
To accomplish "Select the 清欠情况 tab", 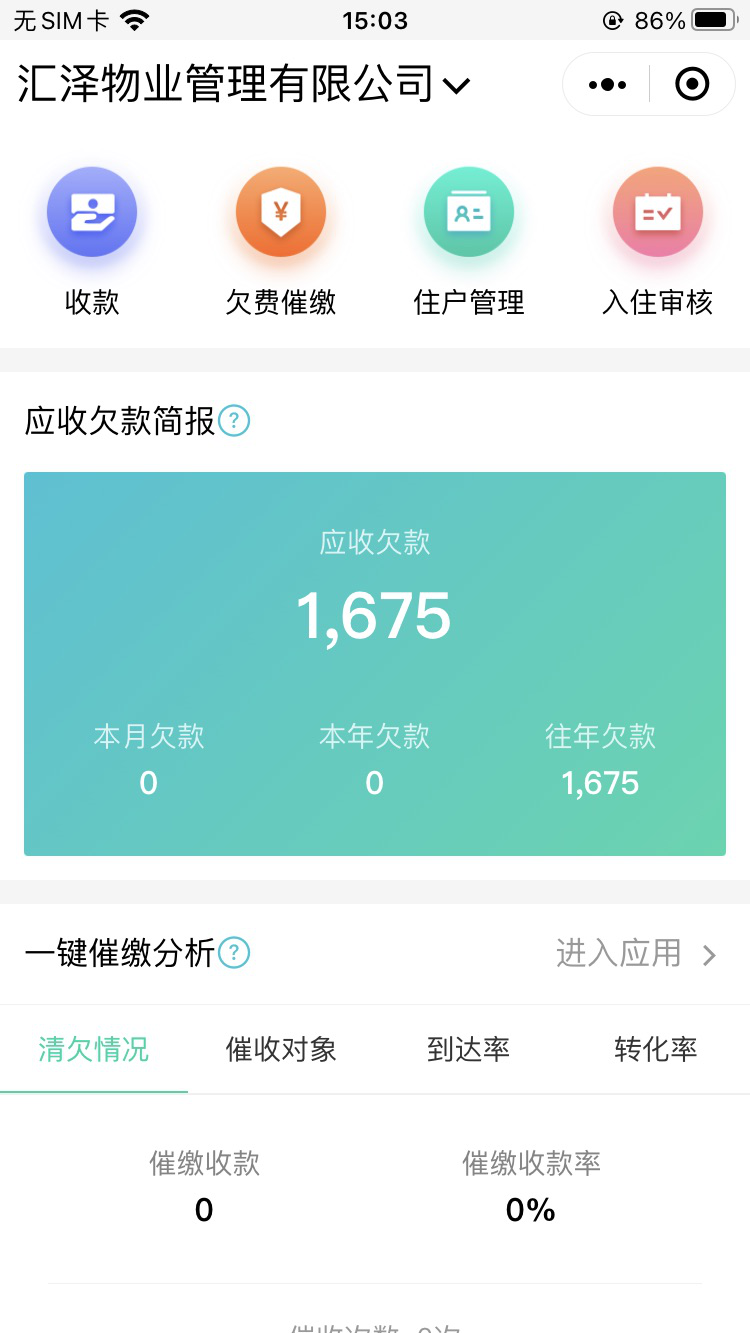I will point(94,1049).
